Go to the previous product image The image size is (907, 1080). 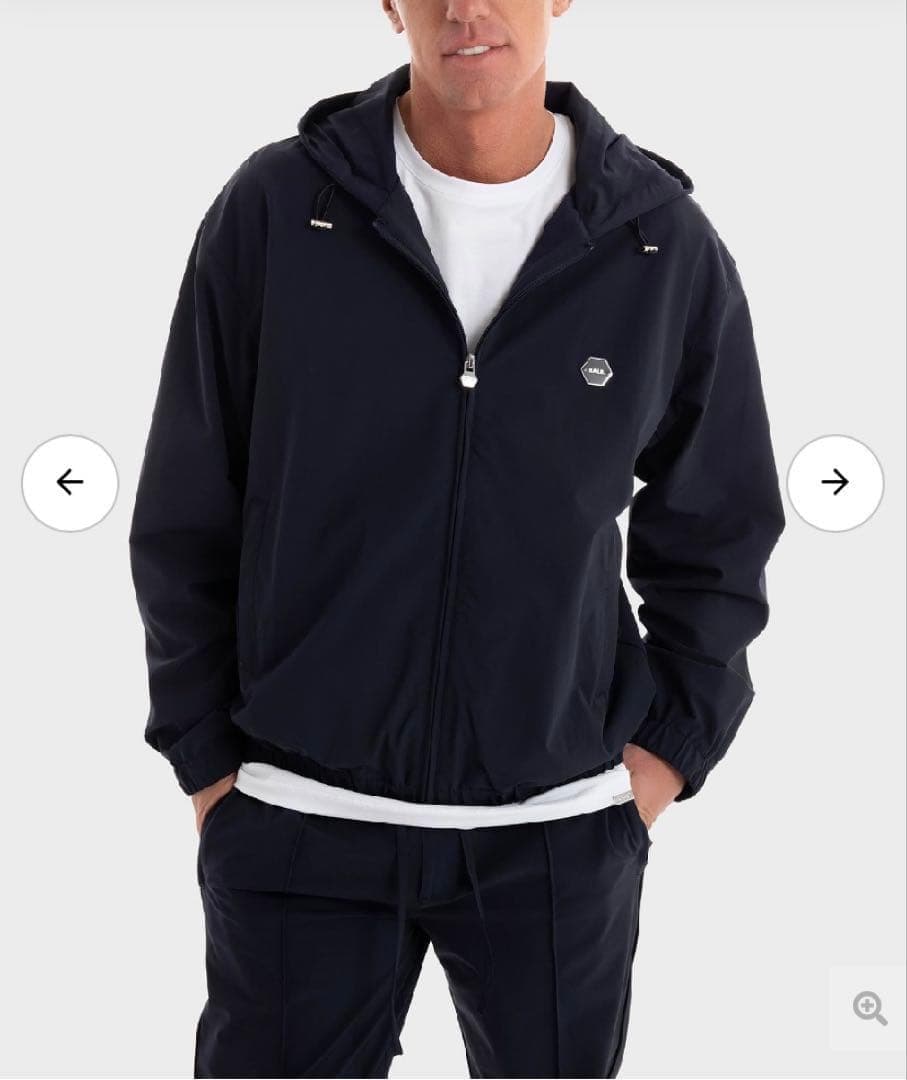click(70, 483)
